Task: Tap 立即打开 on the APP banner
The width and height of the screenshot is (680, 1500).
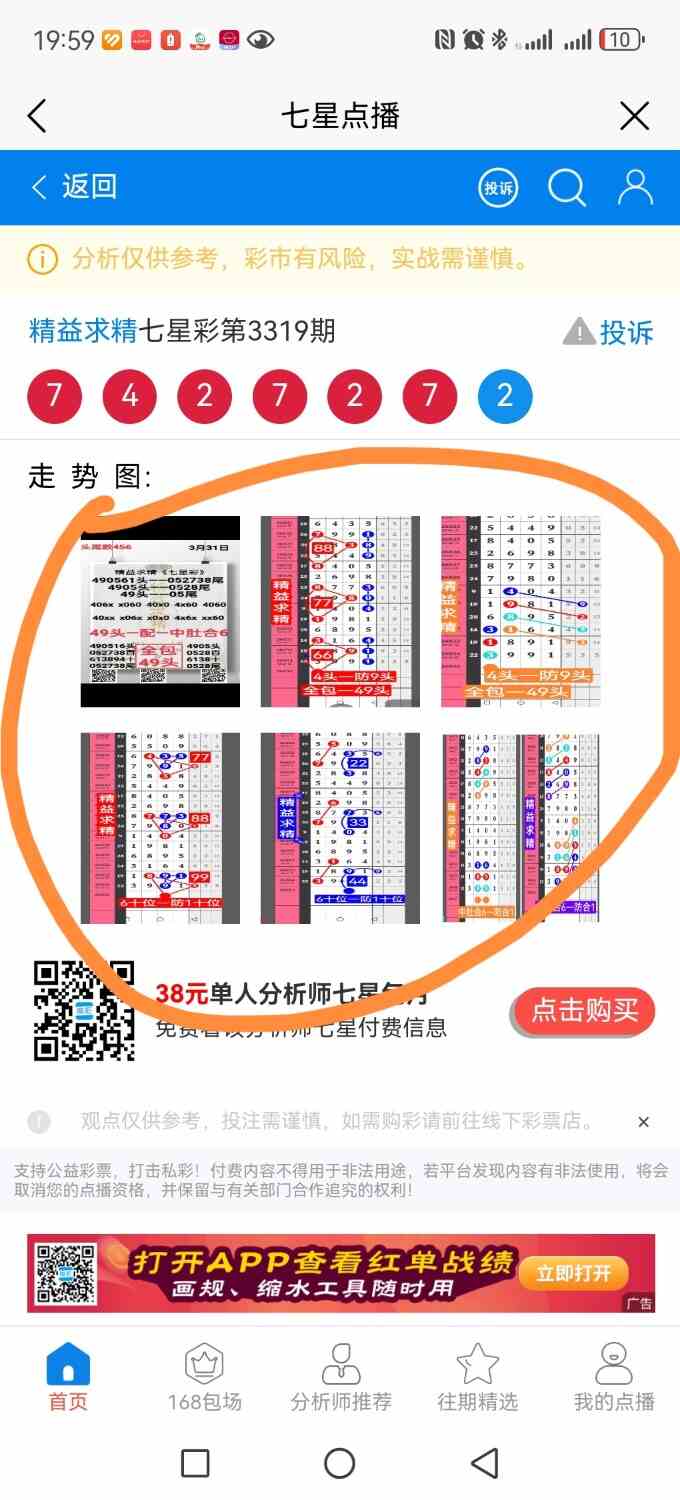Action: point(573,1273)
